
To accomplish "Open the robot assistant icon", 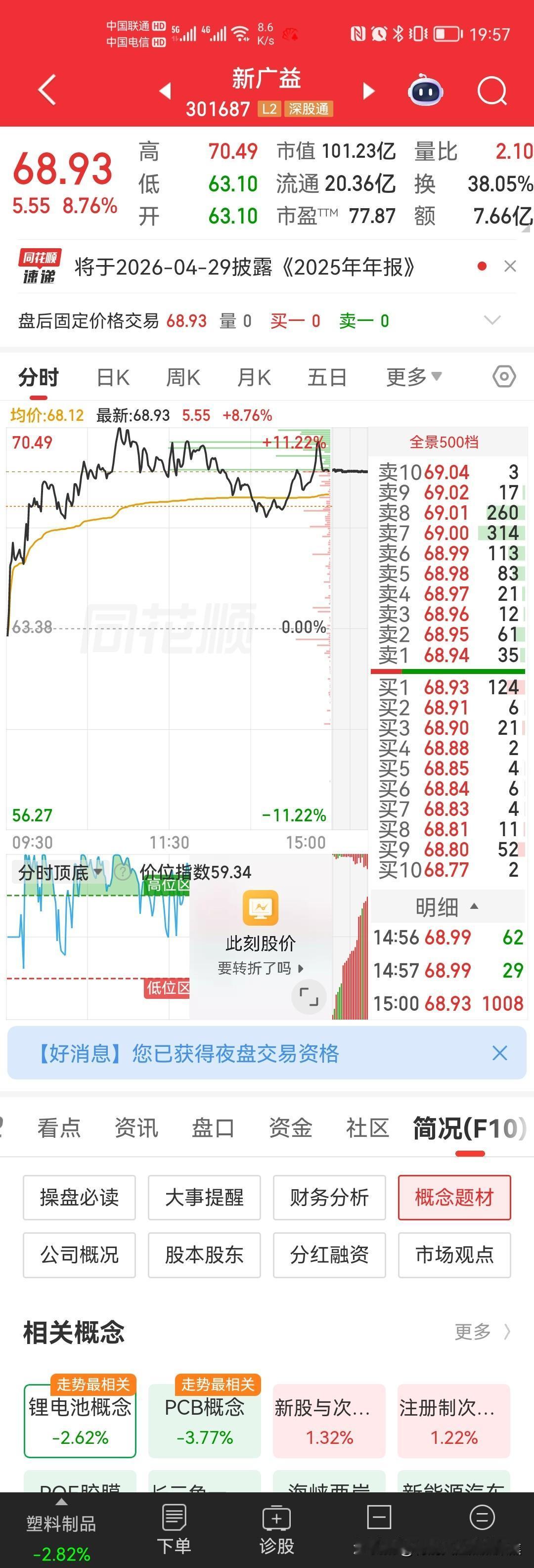I will pos(426,90).
